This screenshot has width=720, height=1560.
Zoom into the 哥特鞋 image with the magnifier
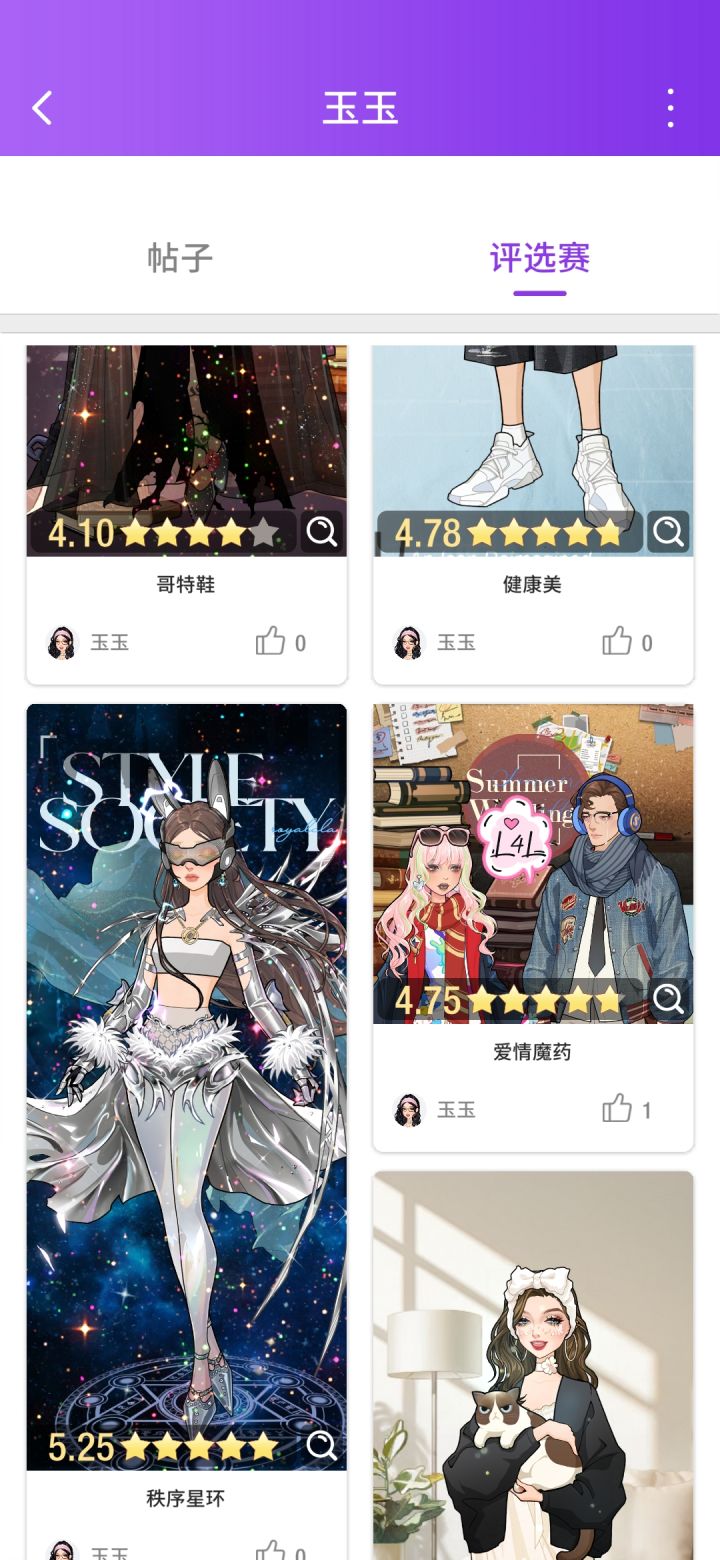322,532
